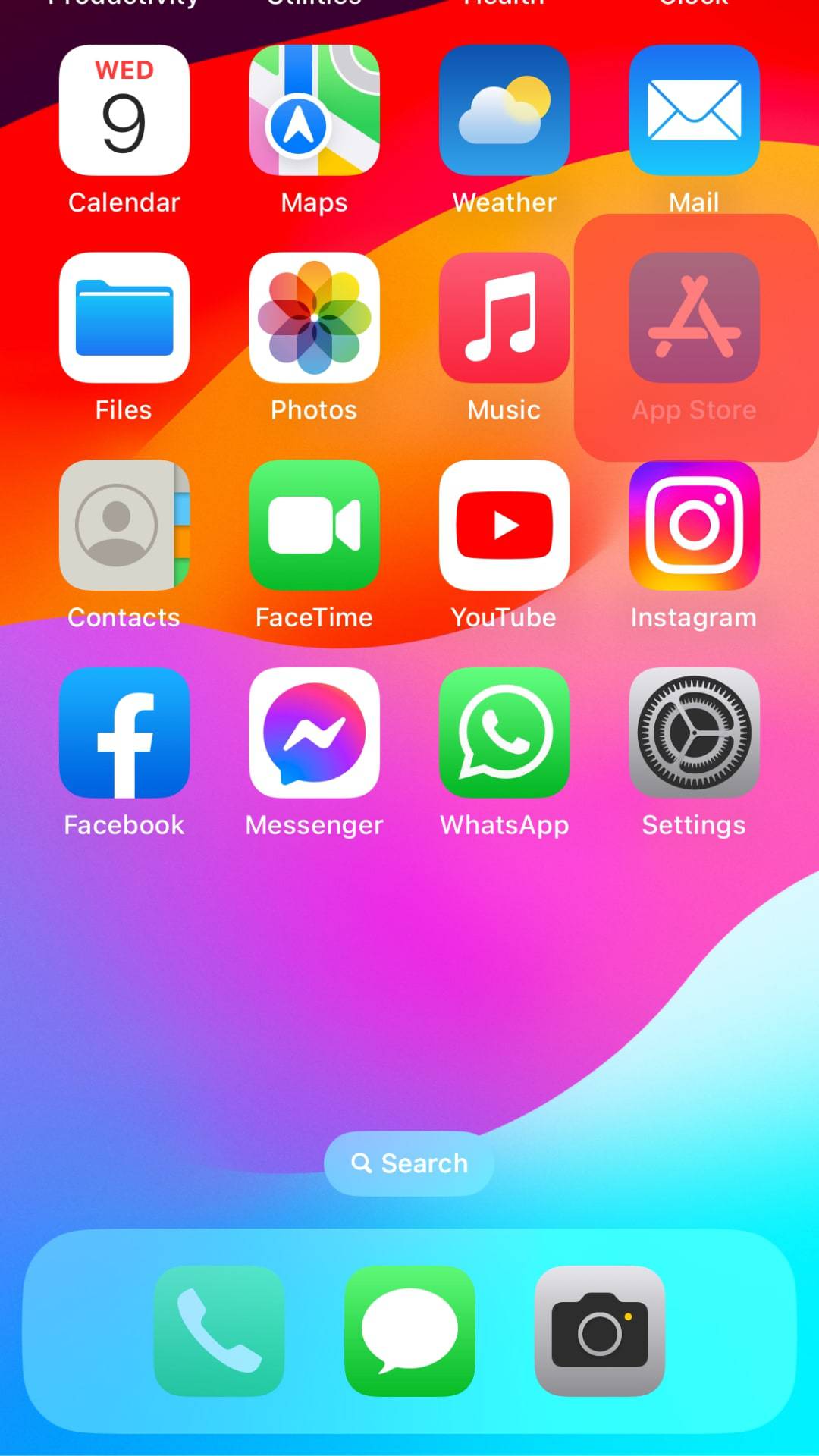Launch Instagram
Viewport: 819px width, 1456px height.
coord(694,526)
